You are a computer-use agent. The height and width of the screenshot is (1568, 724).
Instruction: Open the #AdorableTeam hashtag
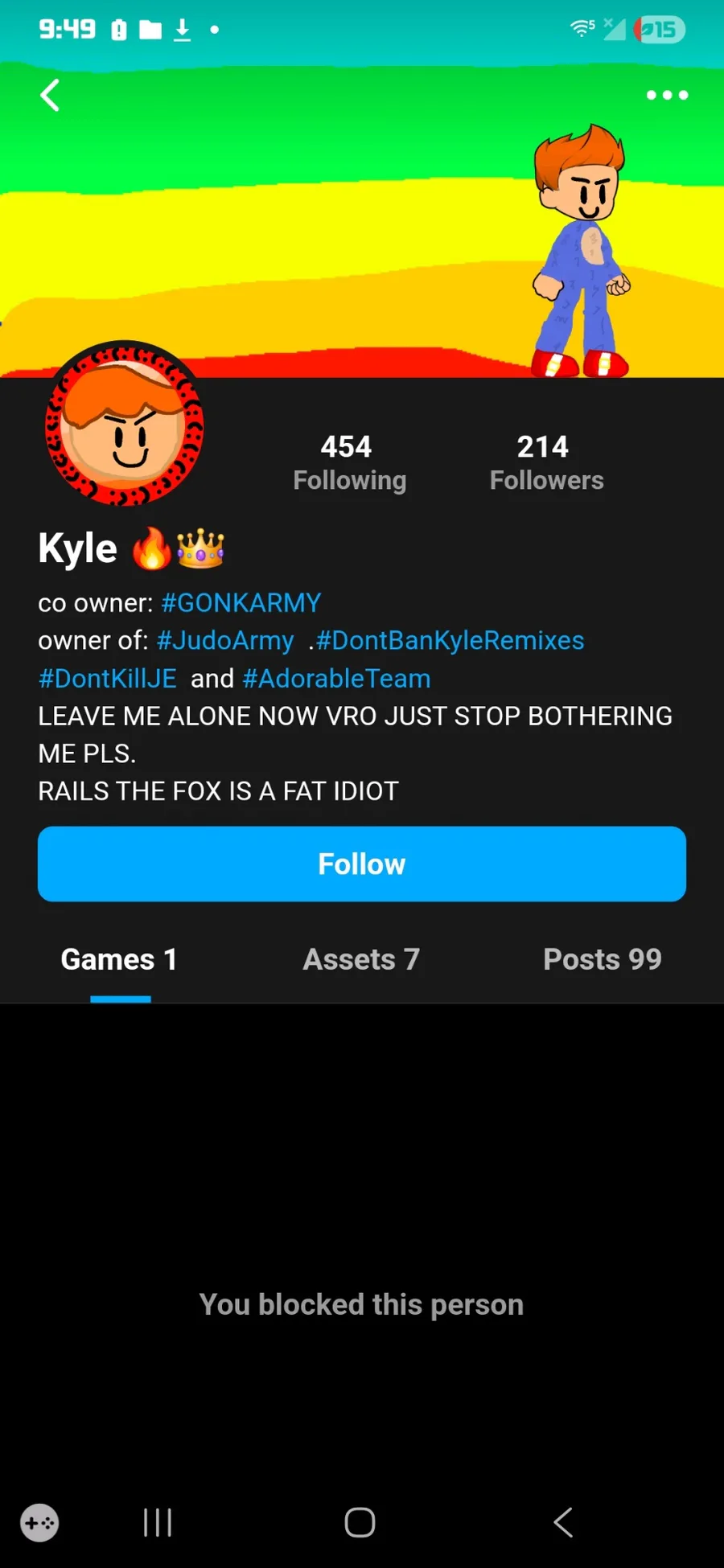pyautogui.click(x=336, y=678)
